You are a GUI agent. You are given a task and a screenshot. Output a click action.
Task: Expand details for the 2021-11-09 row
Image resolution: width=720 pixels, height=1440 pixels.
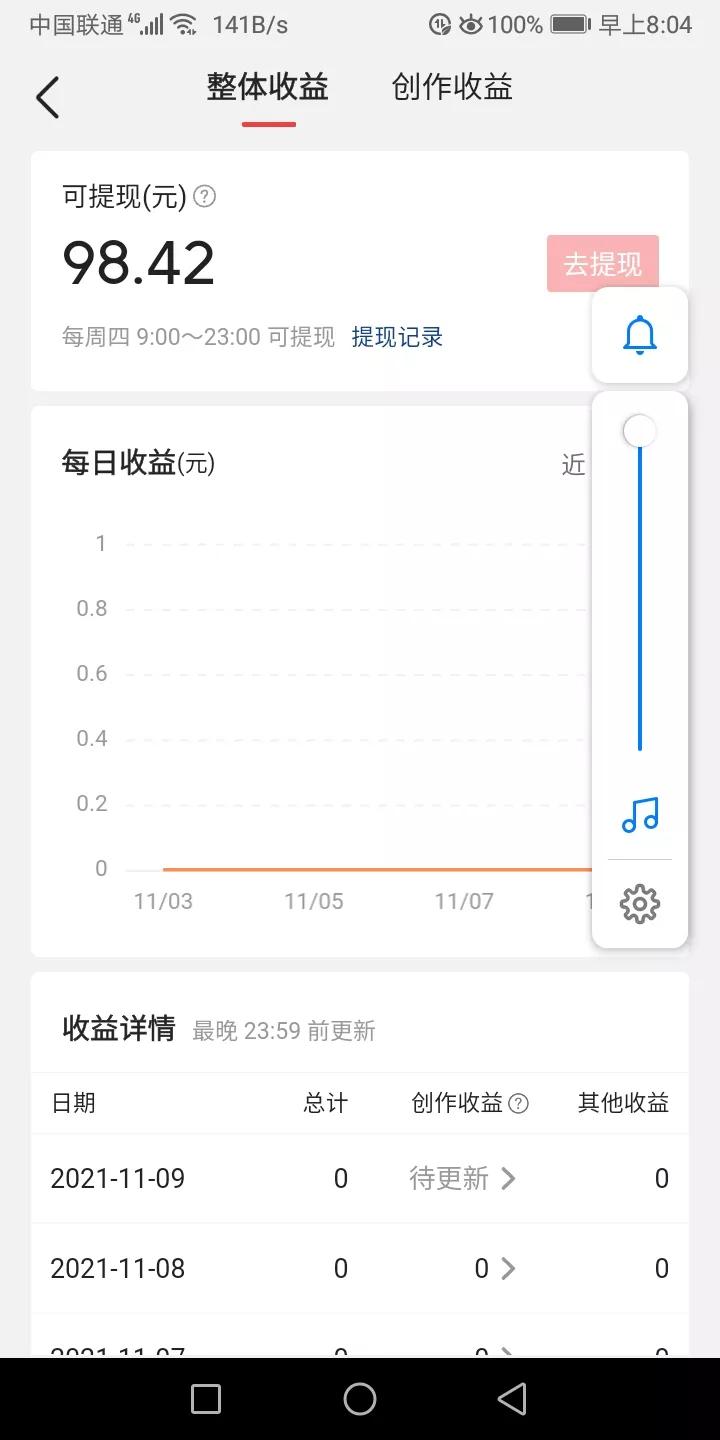pyautogui.click(x=509, y=1179)
